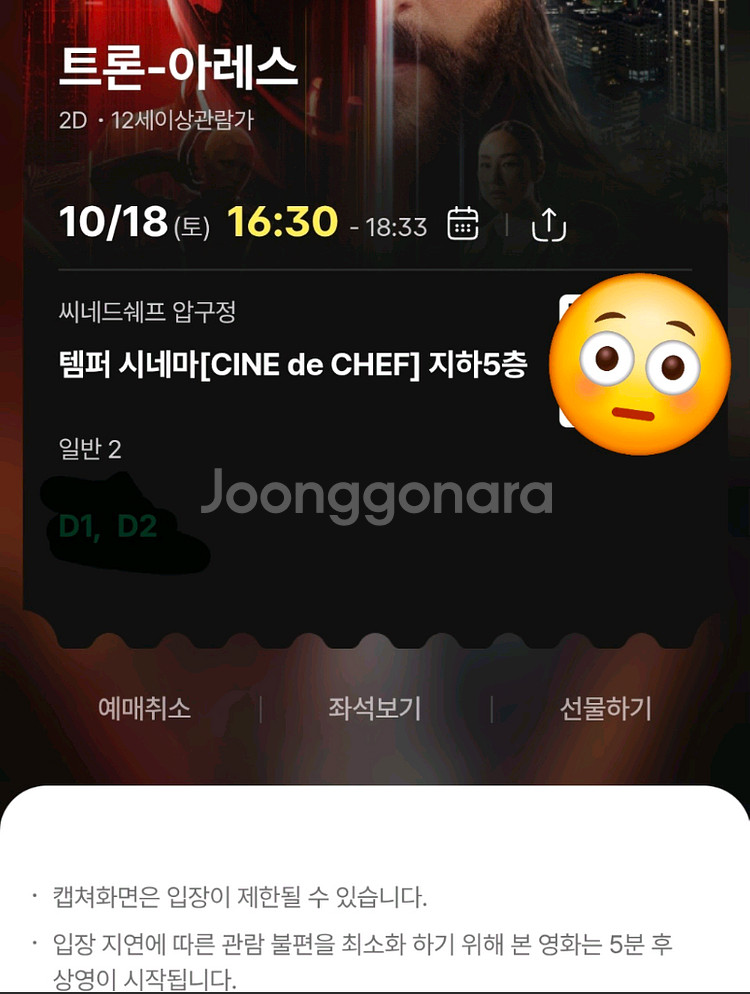Tap 예매취소 to cancel booking
Image resolution: width=750 pixels, height=994 pixels.
pyautogui.click(x=144, y=709)
